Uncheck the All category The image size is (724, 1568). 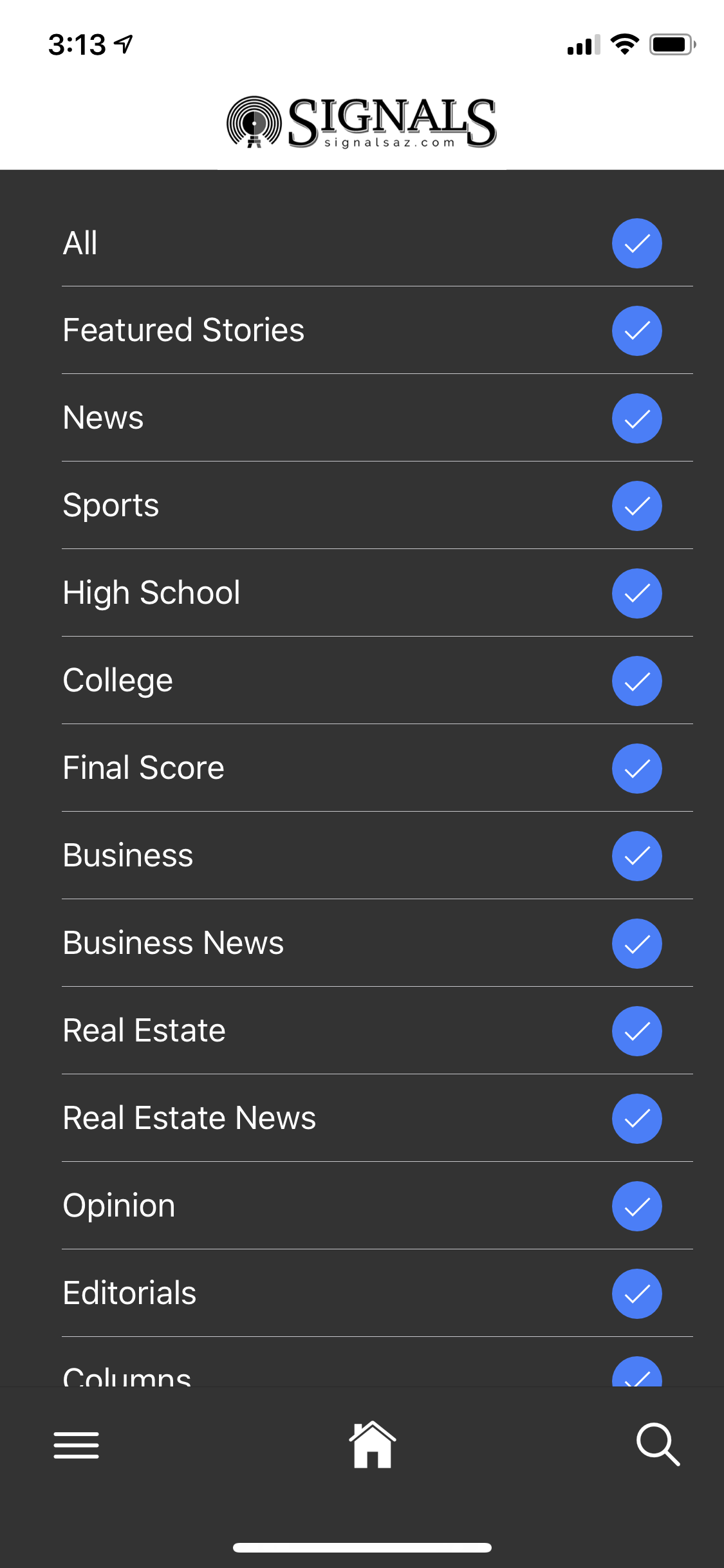636,243
